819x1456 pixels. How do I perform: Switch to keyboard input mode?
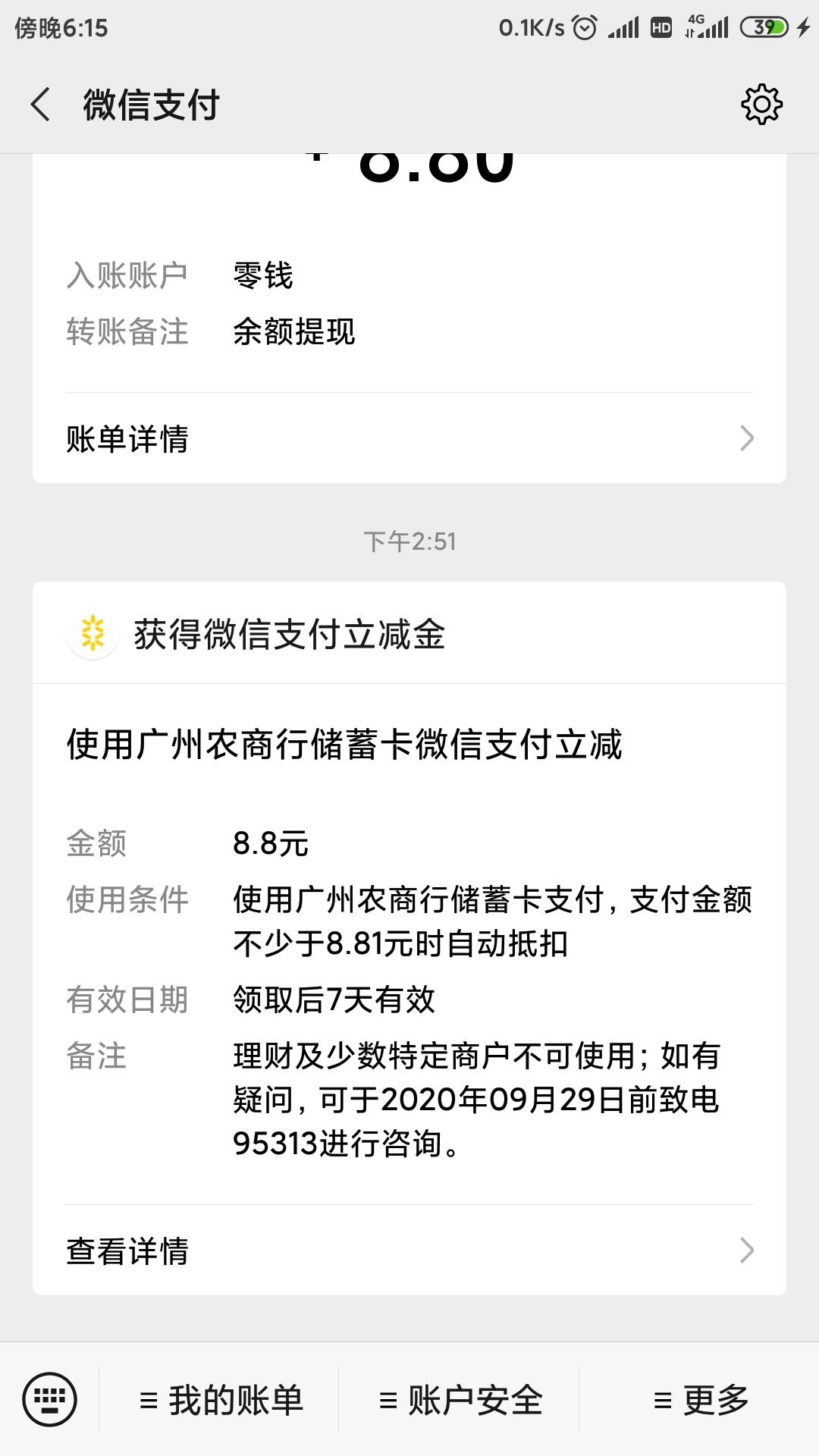(x=50, y=1399)
